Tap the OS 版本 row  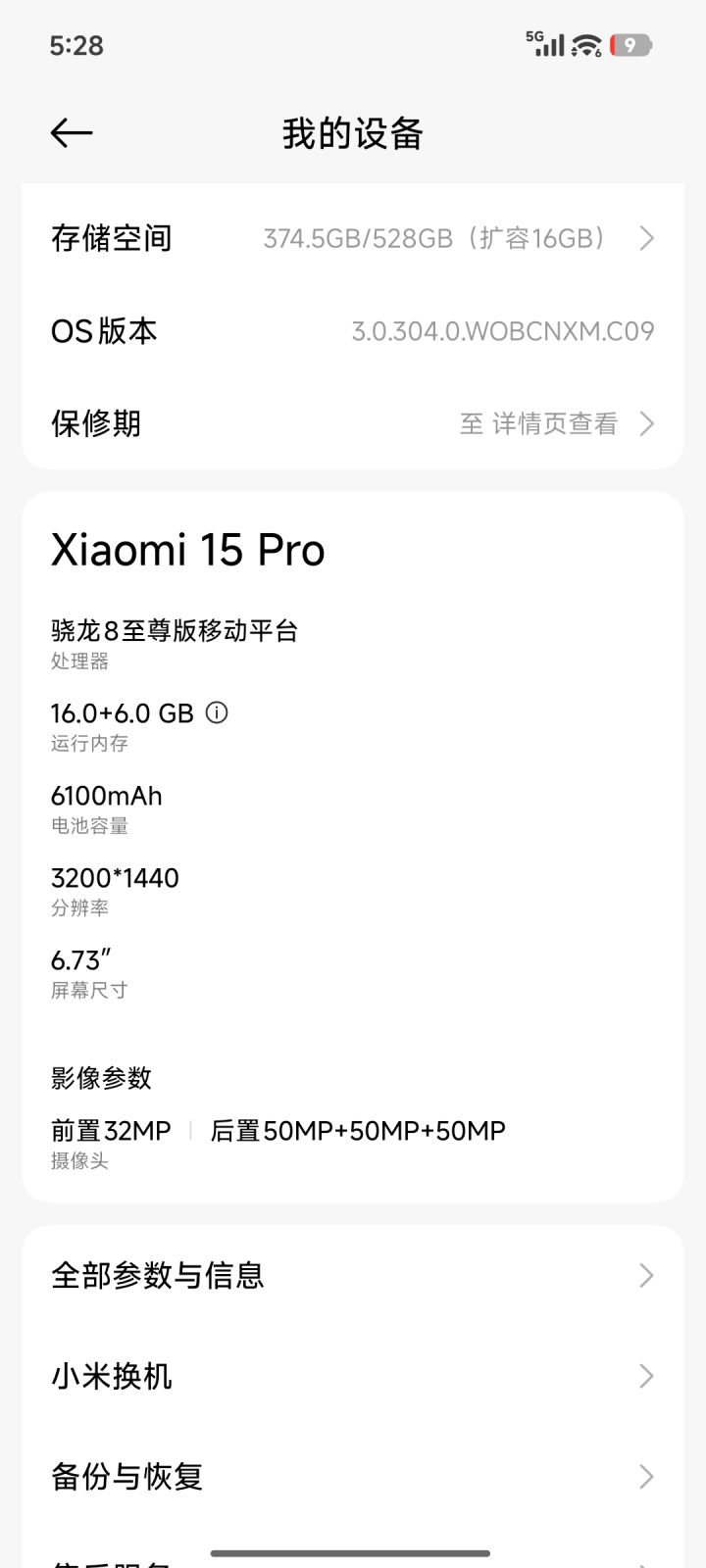tap(353, 331)
